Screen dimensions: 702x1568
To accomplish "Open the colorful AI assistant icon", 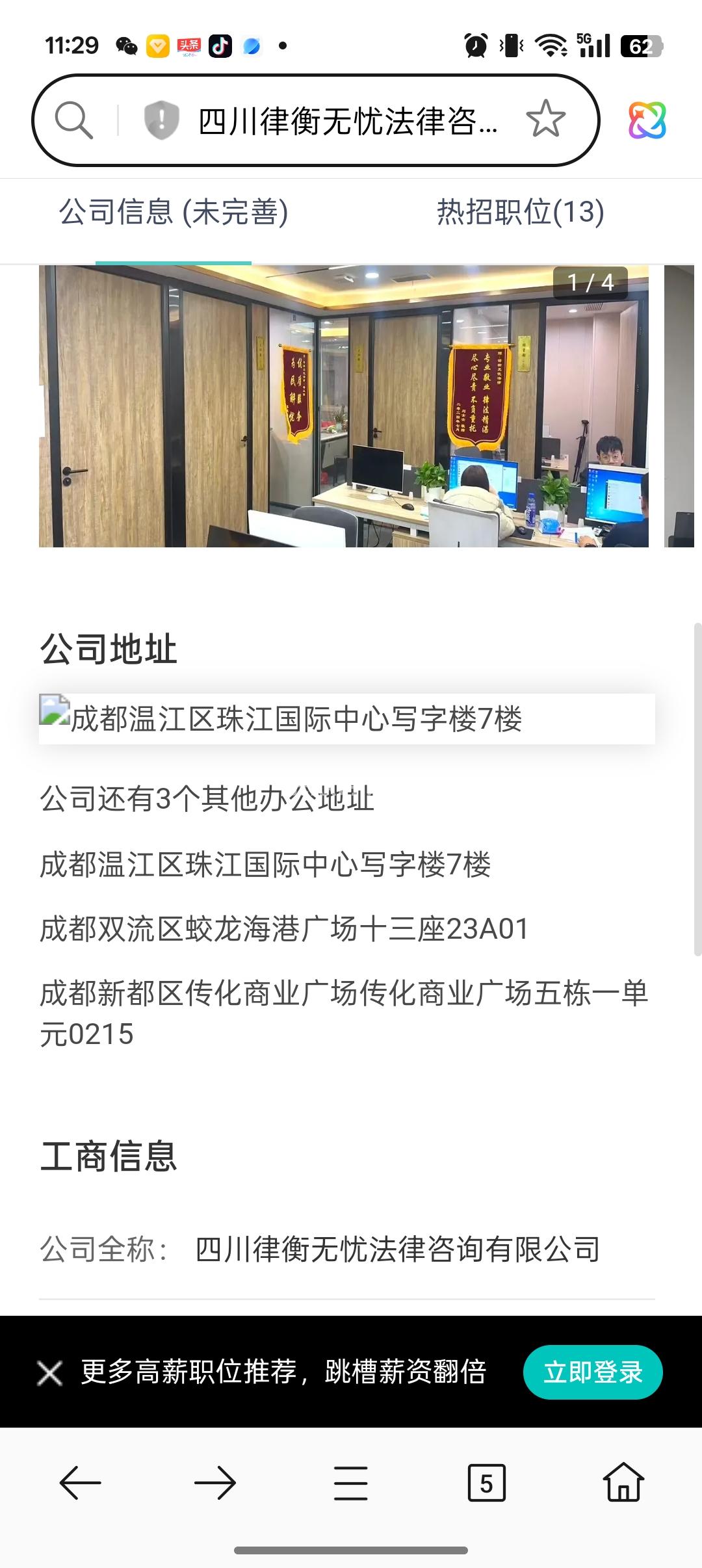I will pos(647,120).
